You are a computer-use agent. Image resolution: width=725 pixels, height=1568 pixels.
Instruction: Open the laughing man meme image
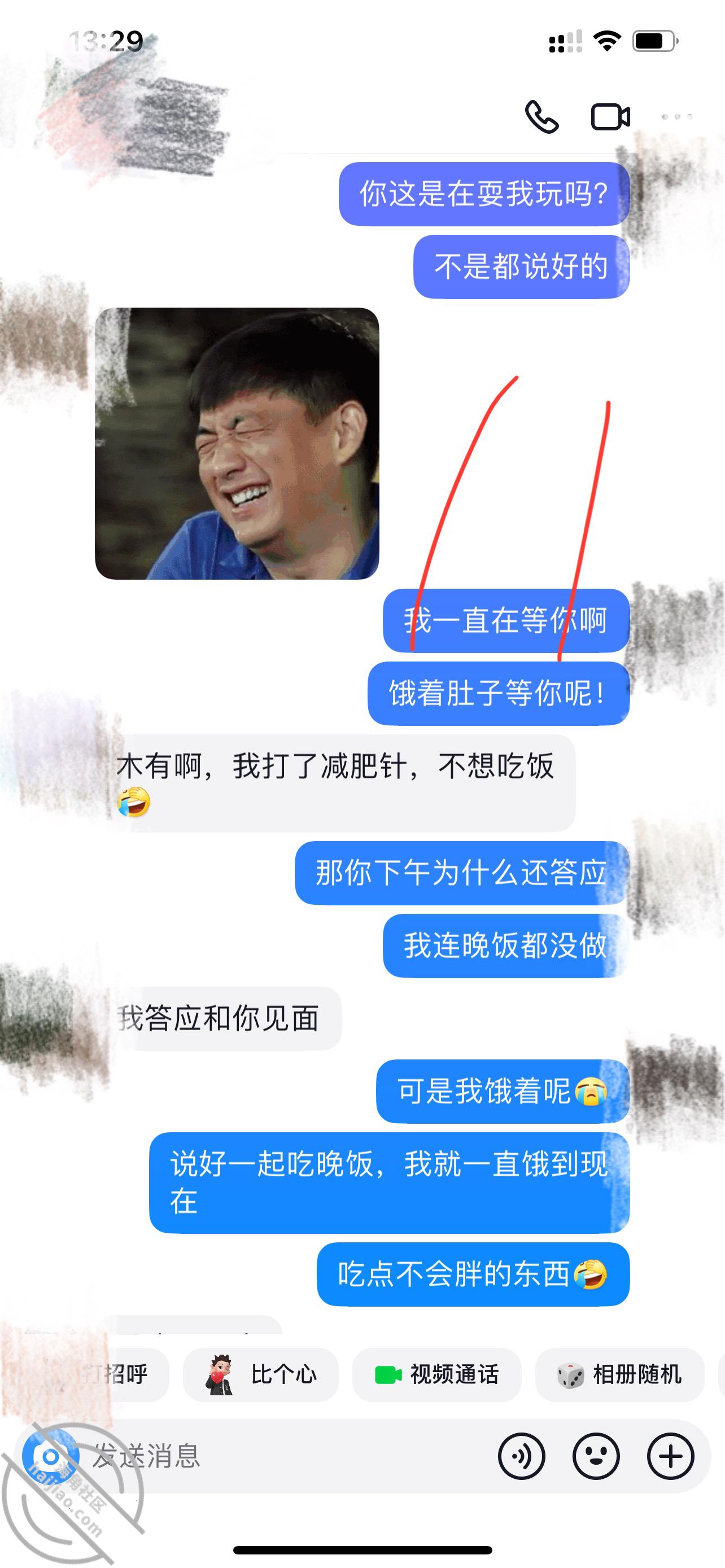coord(237,443)
